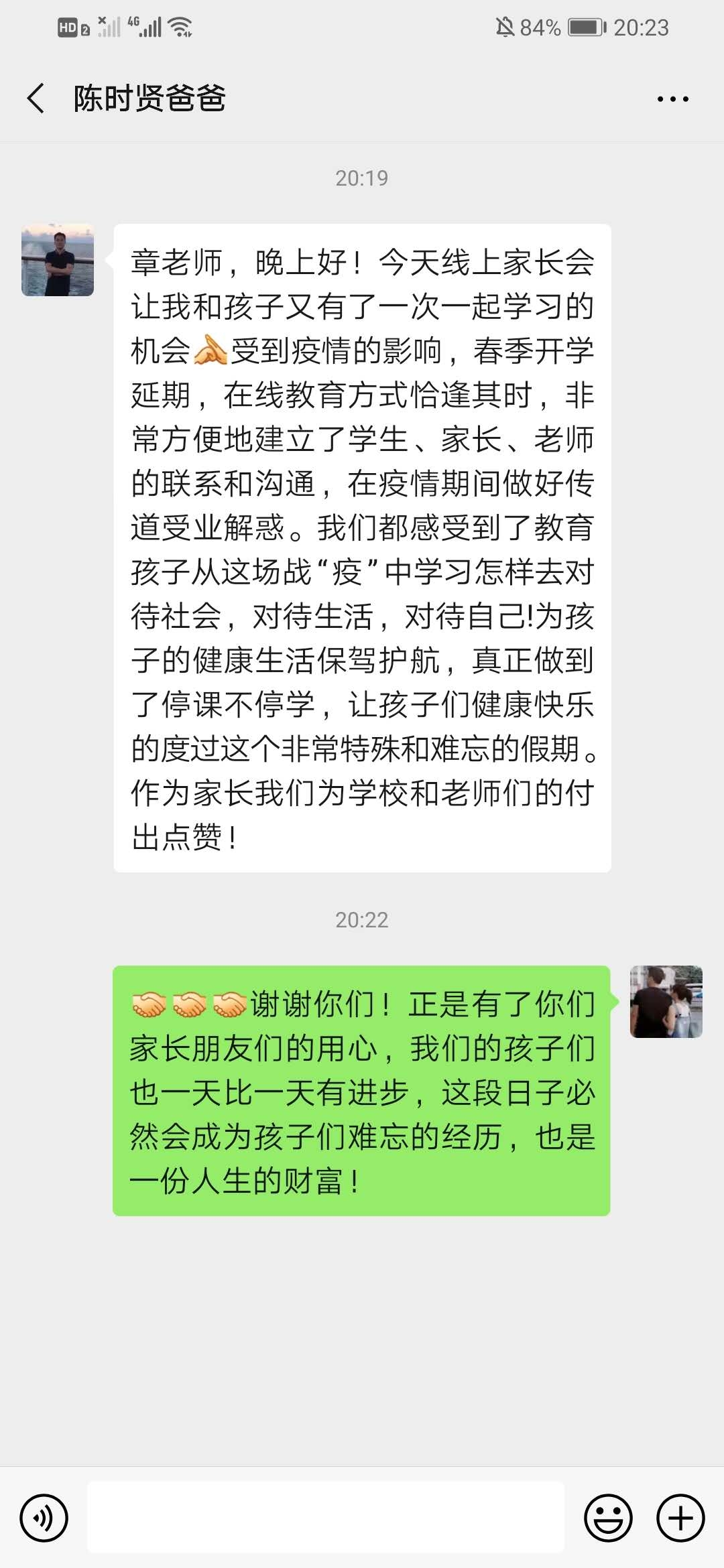View 陈时贤爸爸's profile avatar
The height and width of the screenshot is (1568, 724).
pyautogui.click(x=58, y=260)
